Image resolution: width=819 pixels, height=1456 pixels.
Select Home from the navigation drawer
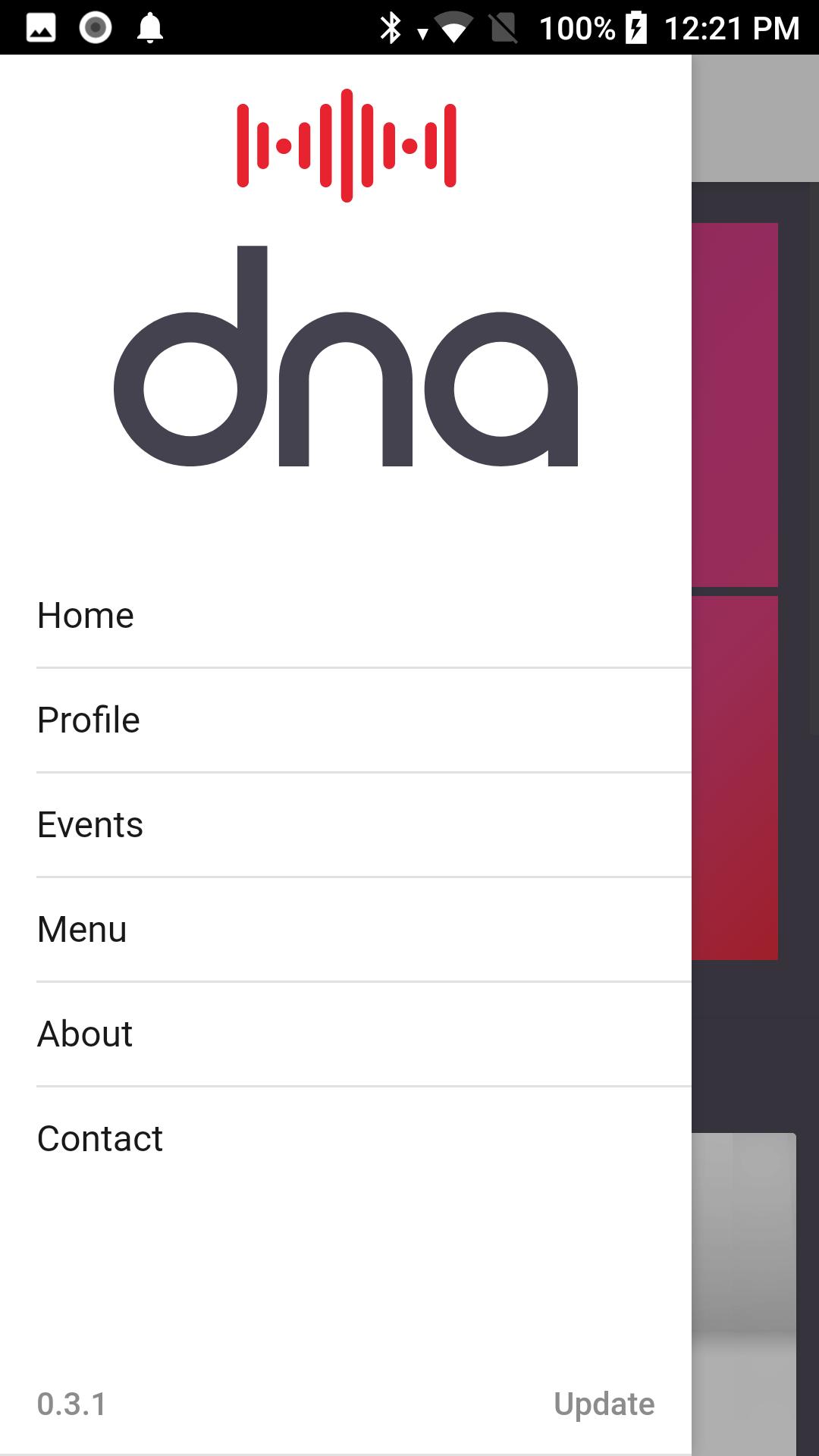(x=85, y=614)
